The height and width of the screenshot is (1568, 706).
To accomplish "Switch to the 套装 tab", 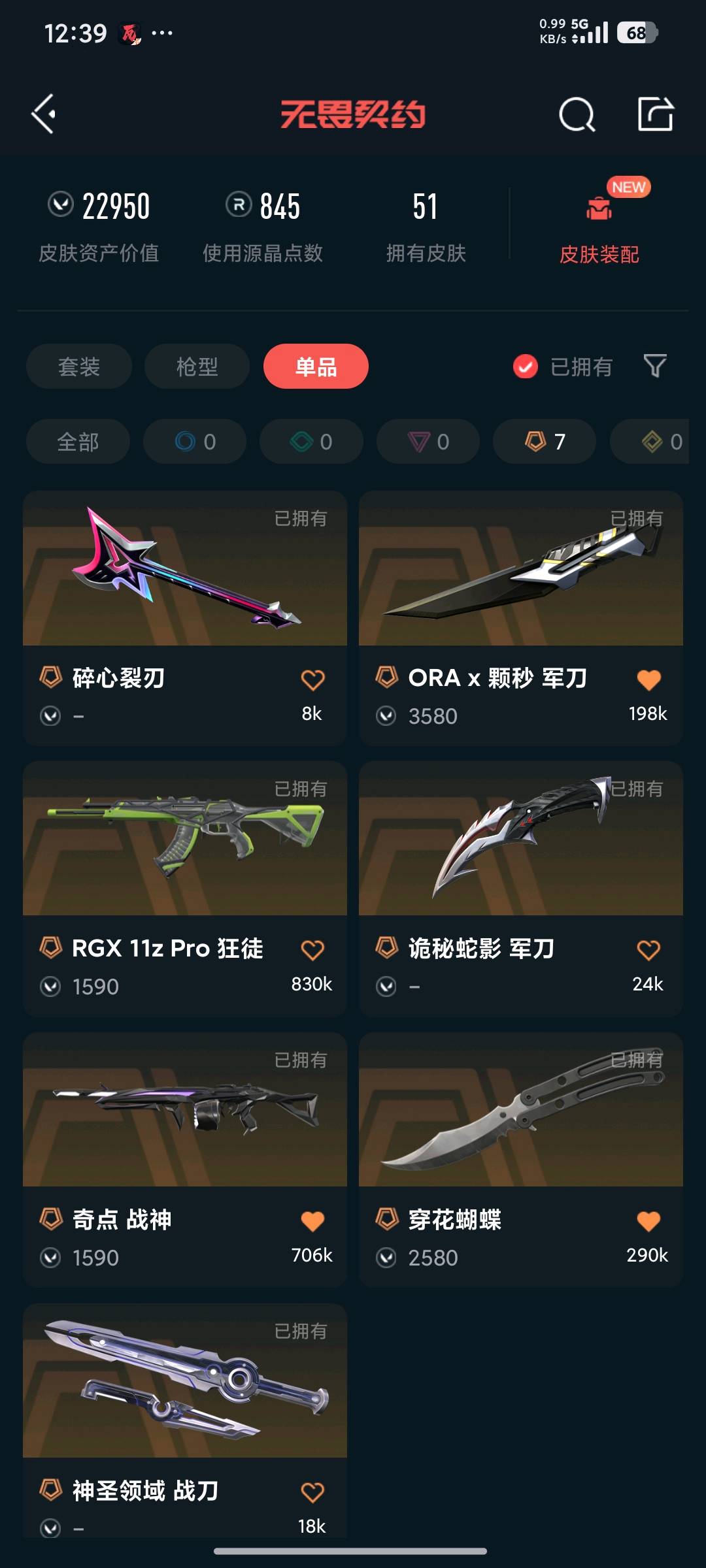I will (79, 367).
